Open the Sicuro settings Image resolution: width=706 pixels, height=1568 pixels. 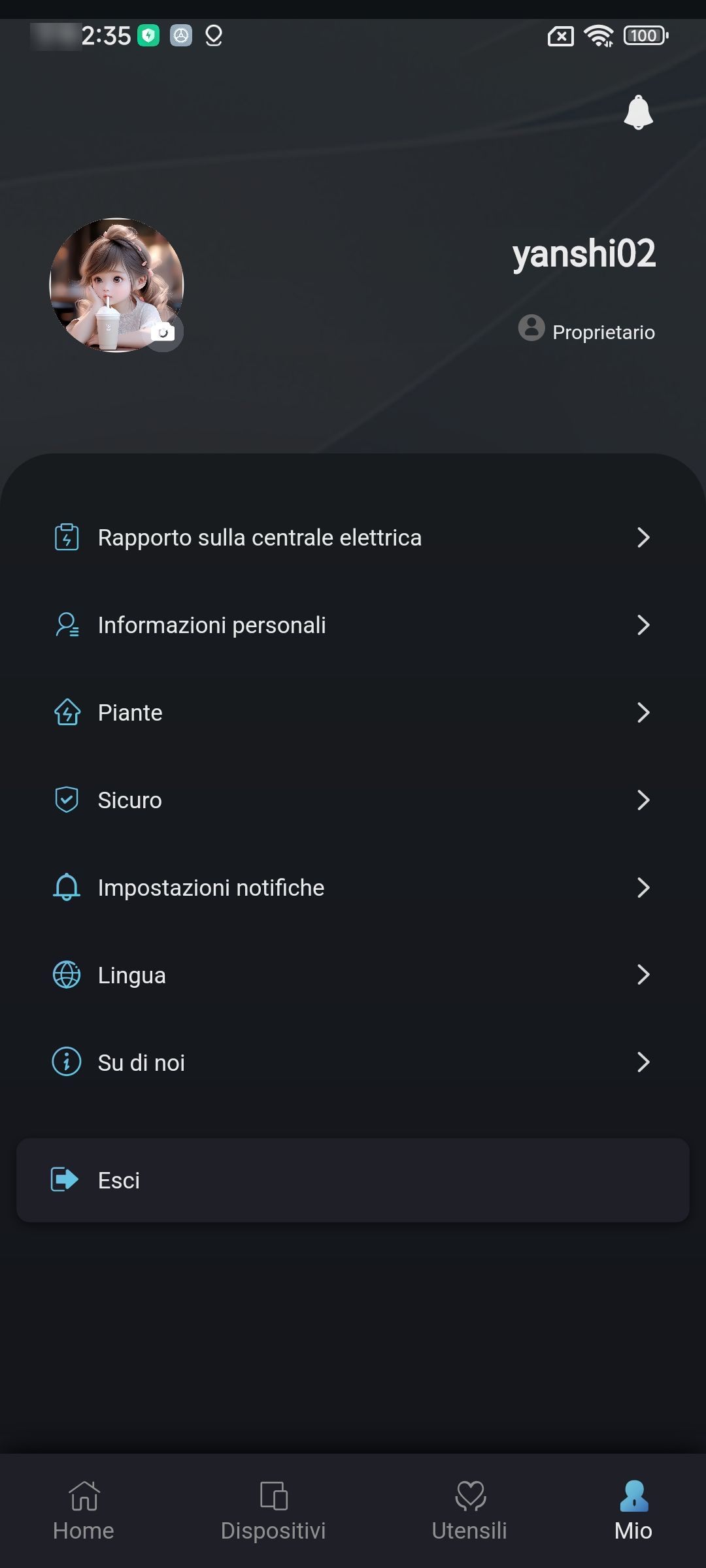pos(353,800)
